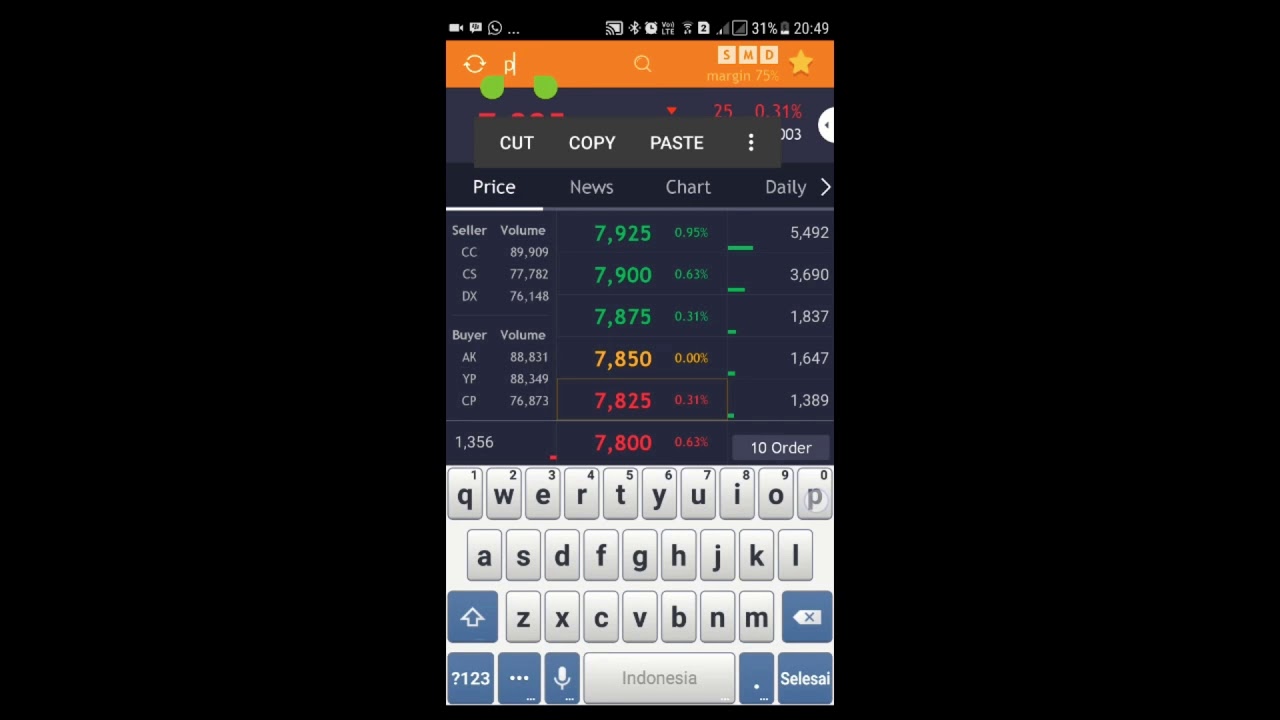Show more tabs with the right arrow
The height and width of the screenshot is (720, 1280).
825,187
